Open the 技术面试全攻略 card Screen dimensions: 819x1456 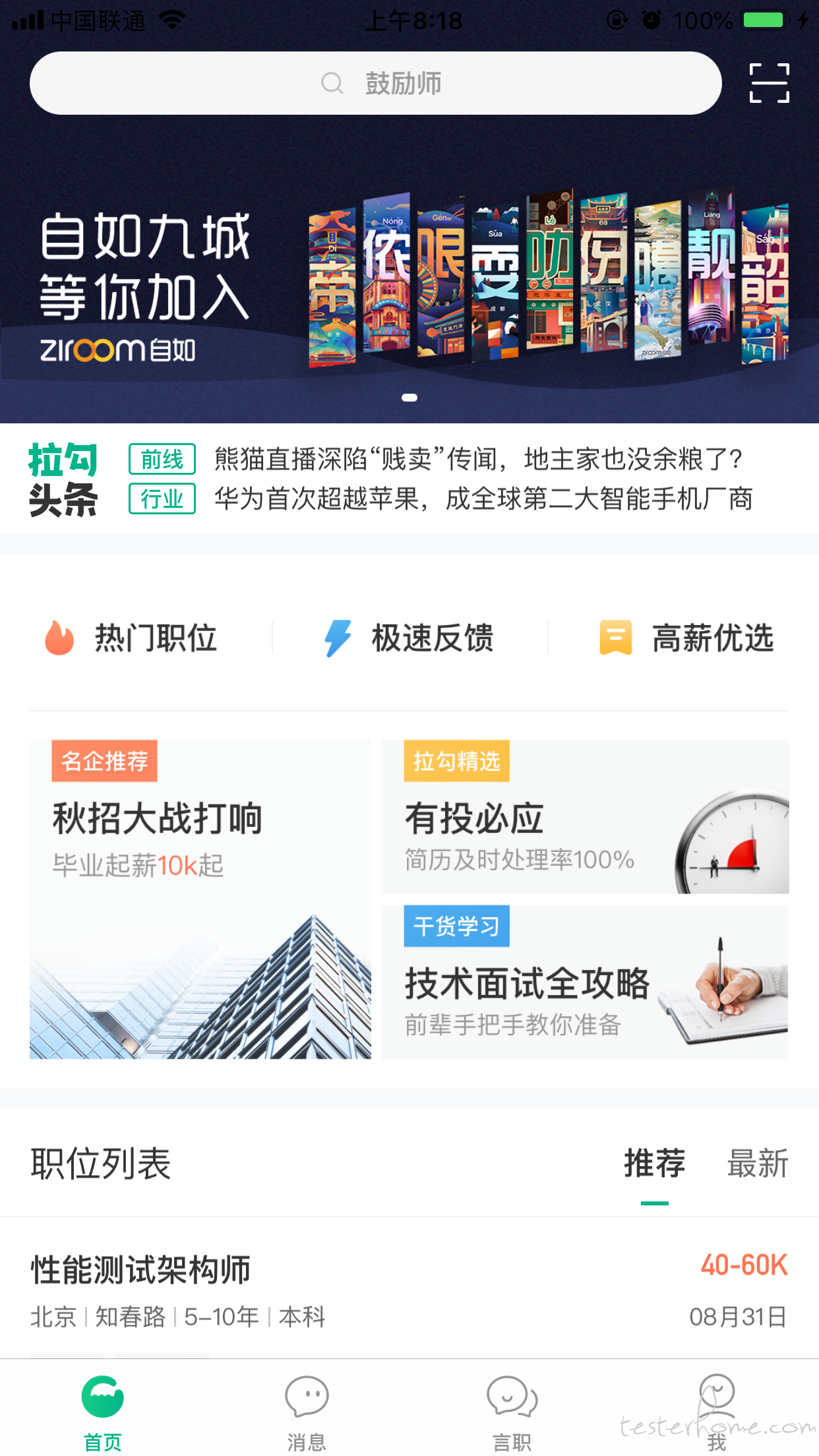pyautogui.click(x=586, y=983)
